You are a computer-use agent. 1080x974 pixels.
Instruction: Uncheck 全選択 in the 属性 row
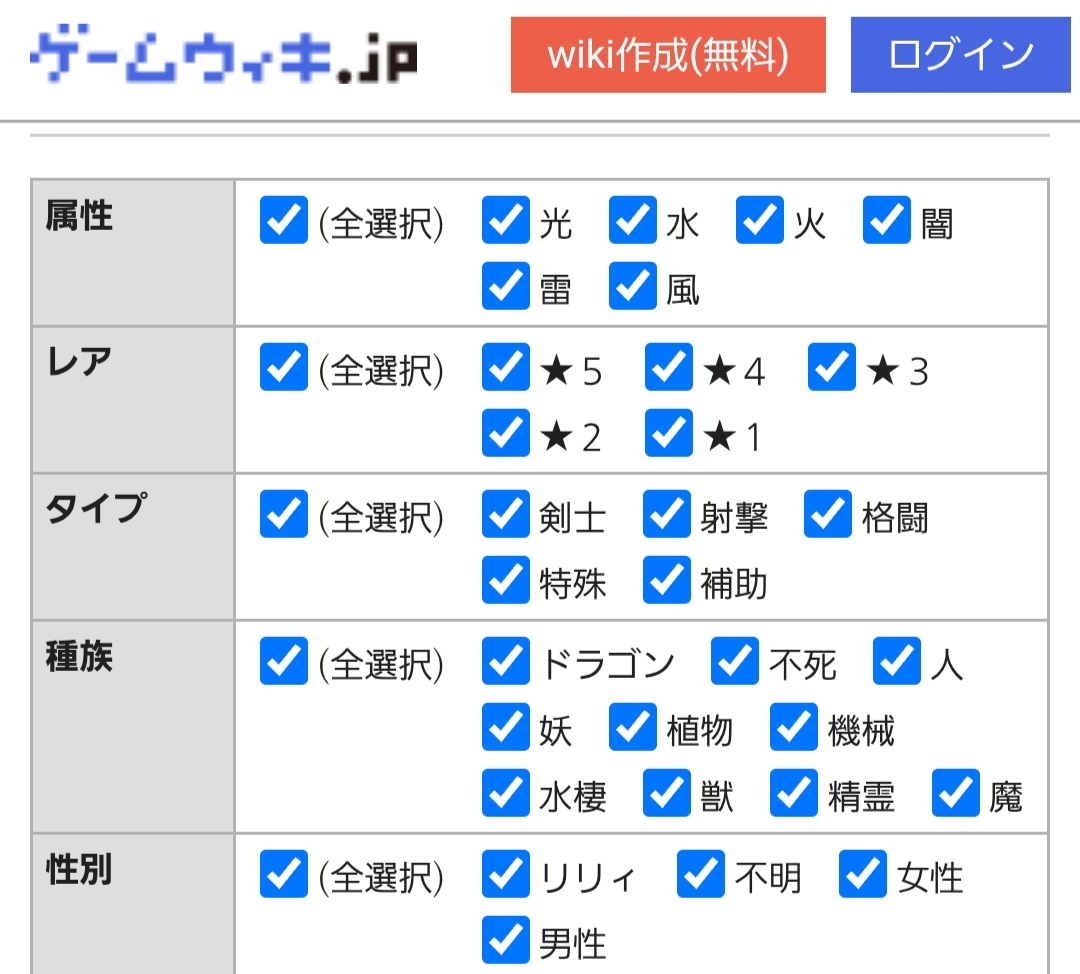283,221
